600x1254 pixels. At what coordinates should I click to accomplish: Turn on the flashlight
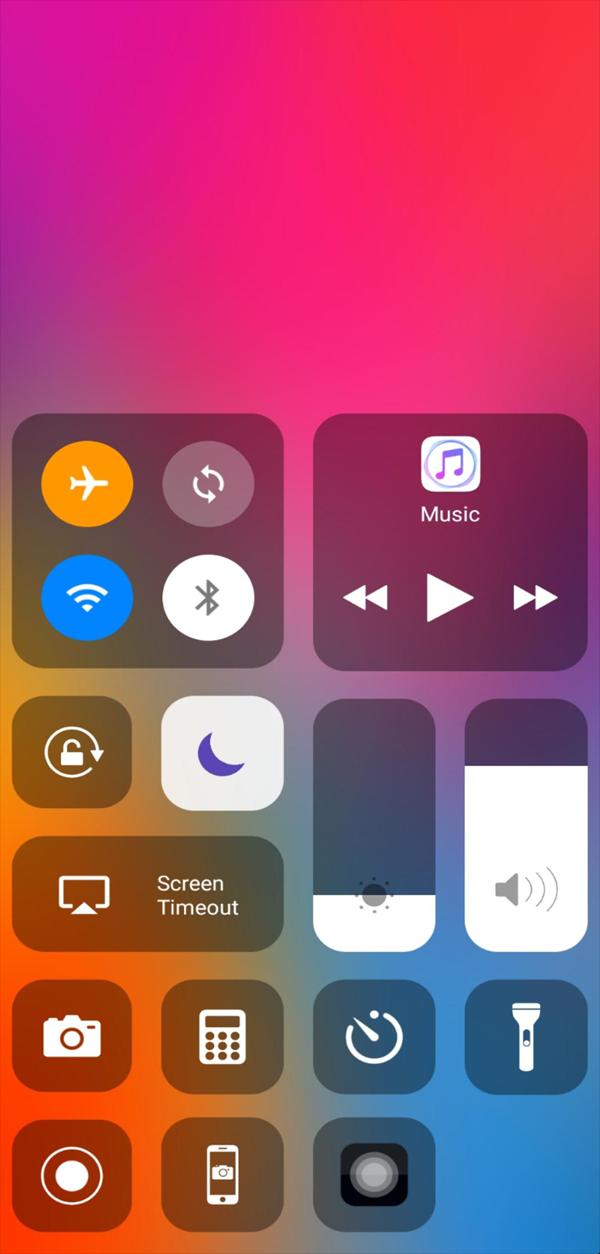pyautogui.click(x=526, y=1037)
